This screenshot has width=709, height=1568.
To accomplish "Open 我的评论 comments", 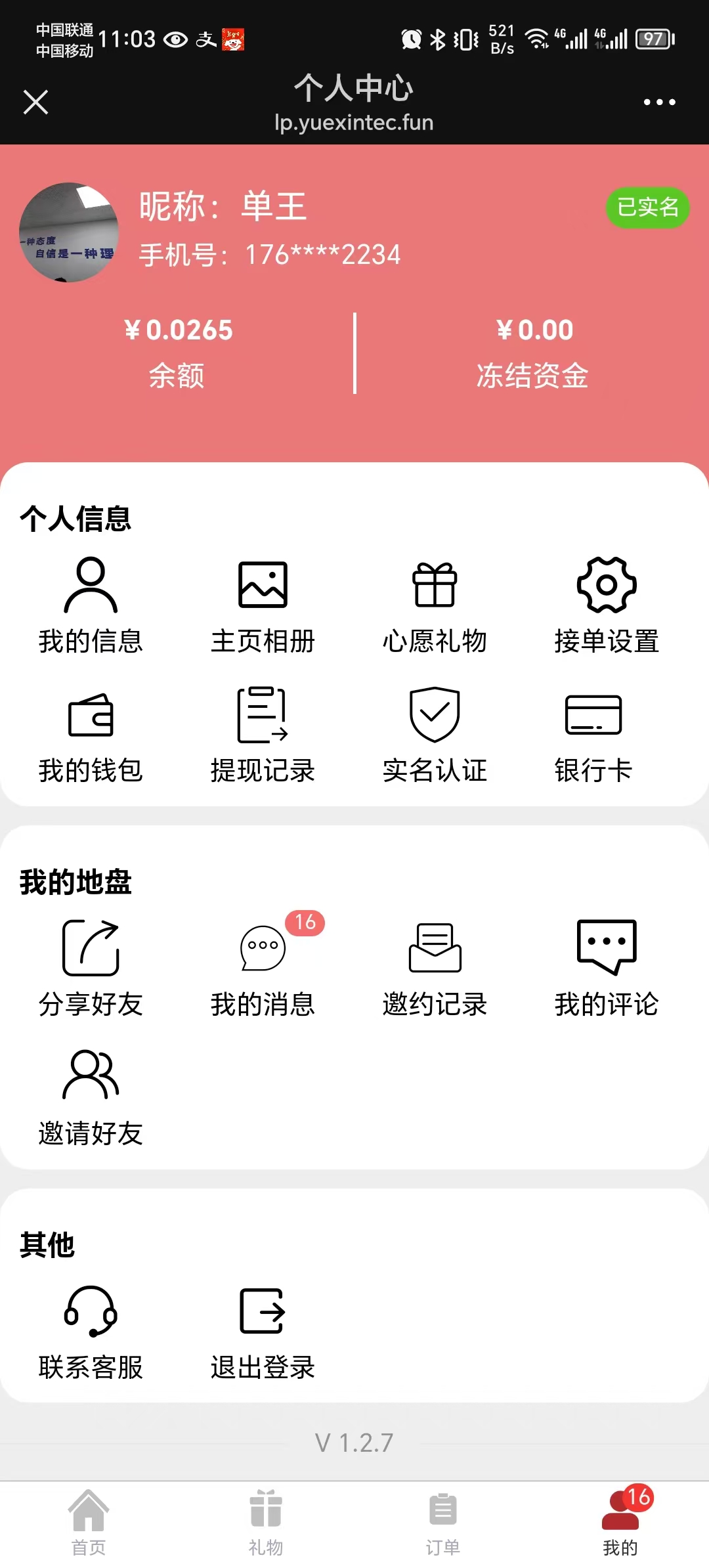I will (607, 968).
